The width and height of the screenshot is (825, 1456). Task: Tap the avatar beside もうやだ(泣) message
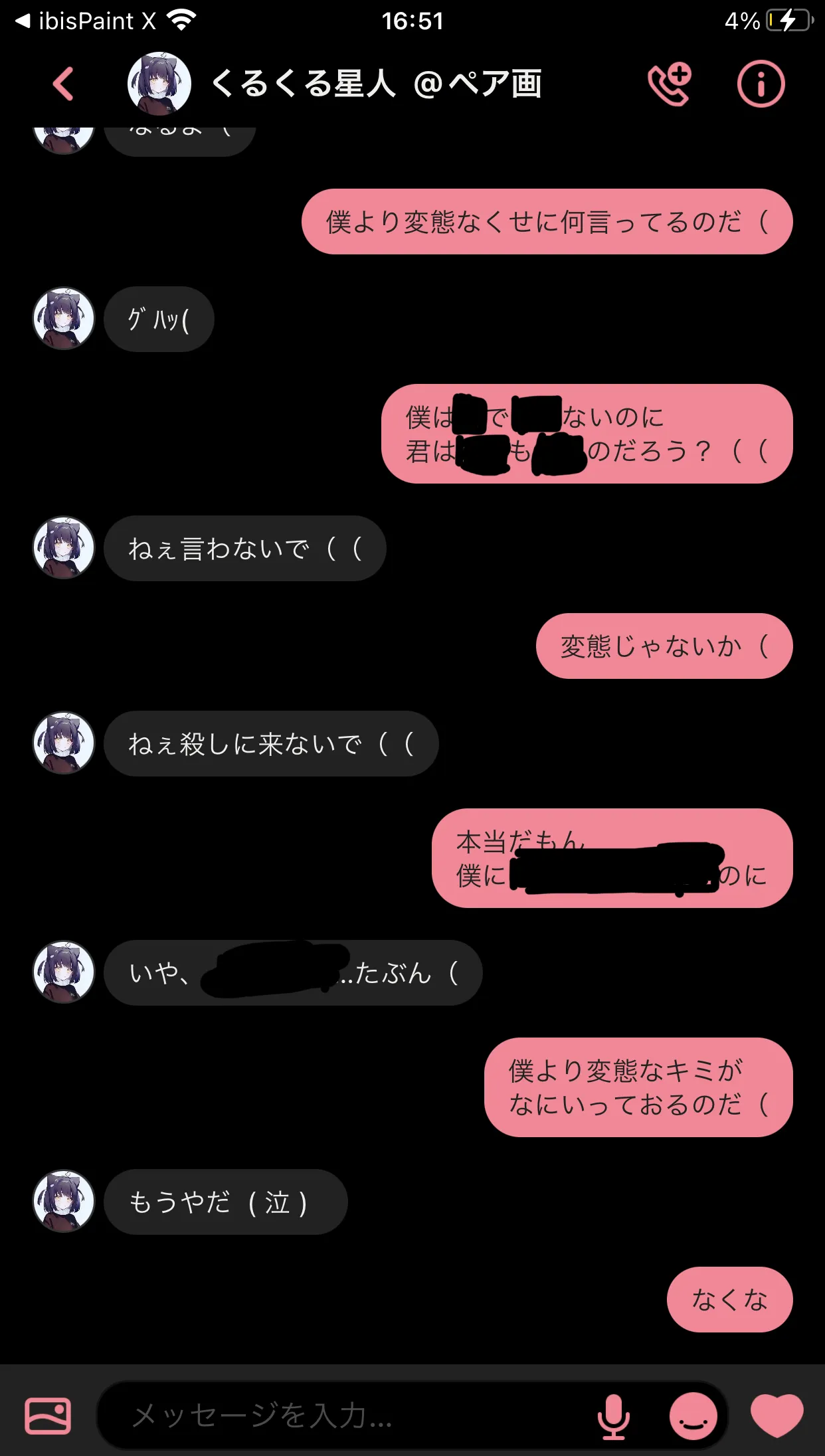64,1202
